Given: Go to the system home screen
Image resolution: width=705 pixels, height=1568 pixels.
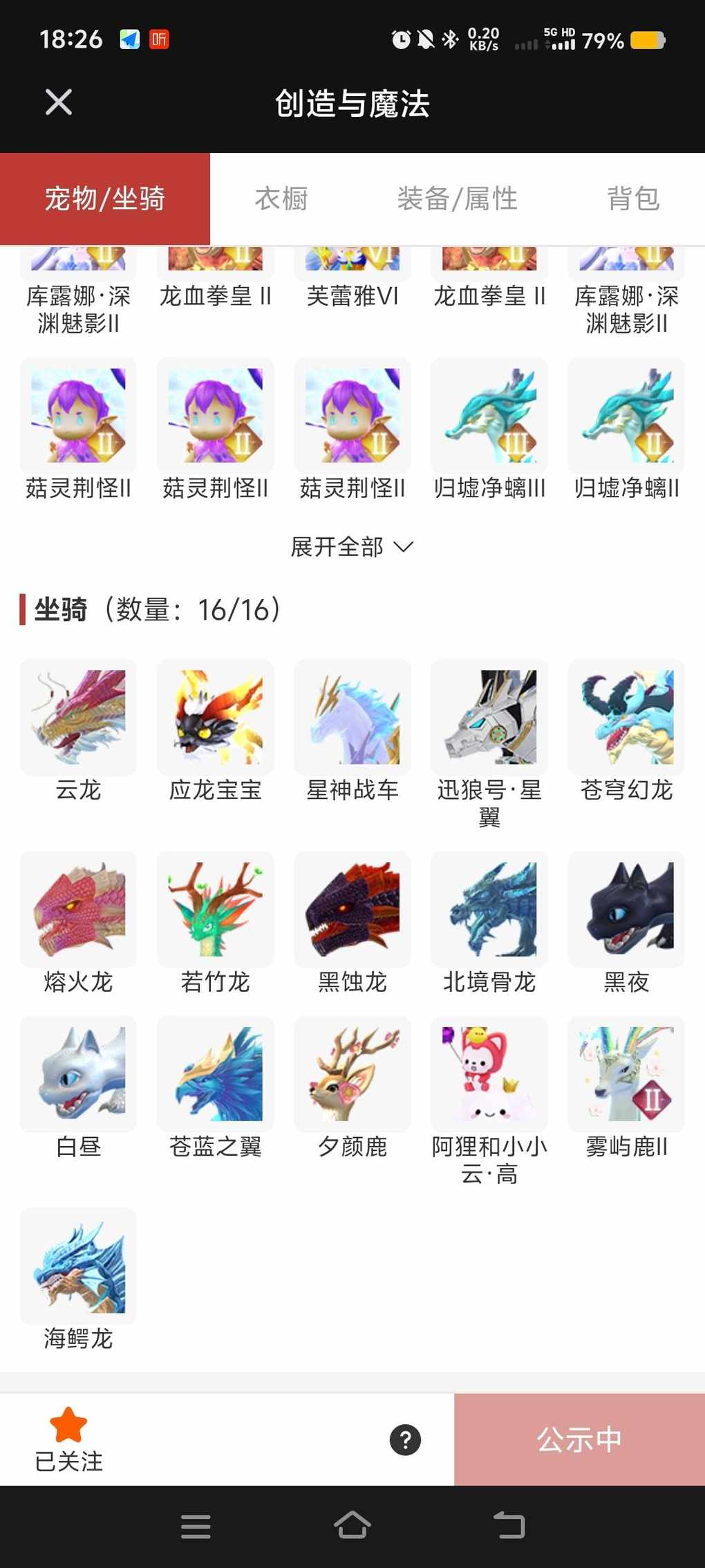Looking at the screenshot, I should click(x=352, y=1525).
